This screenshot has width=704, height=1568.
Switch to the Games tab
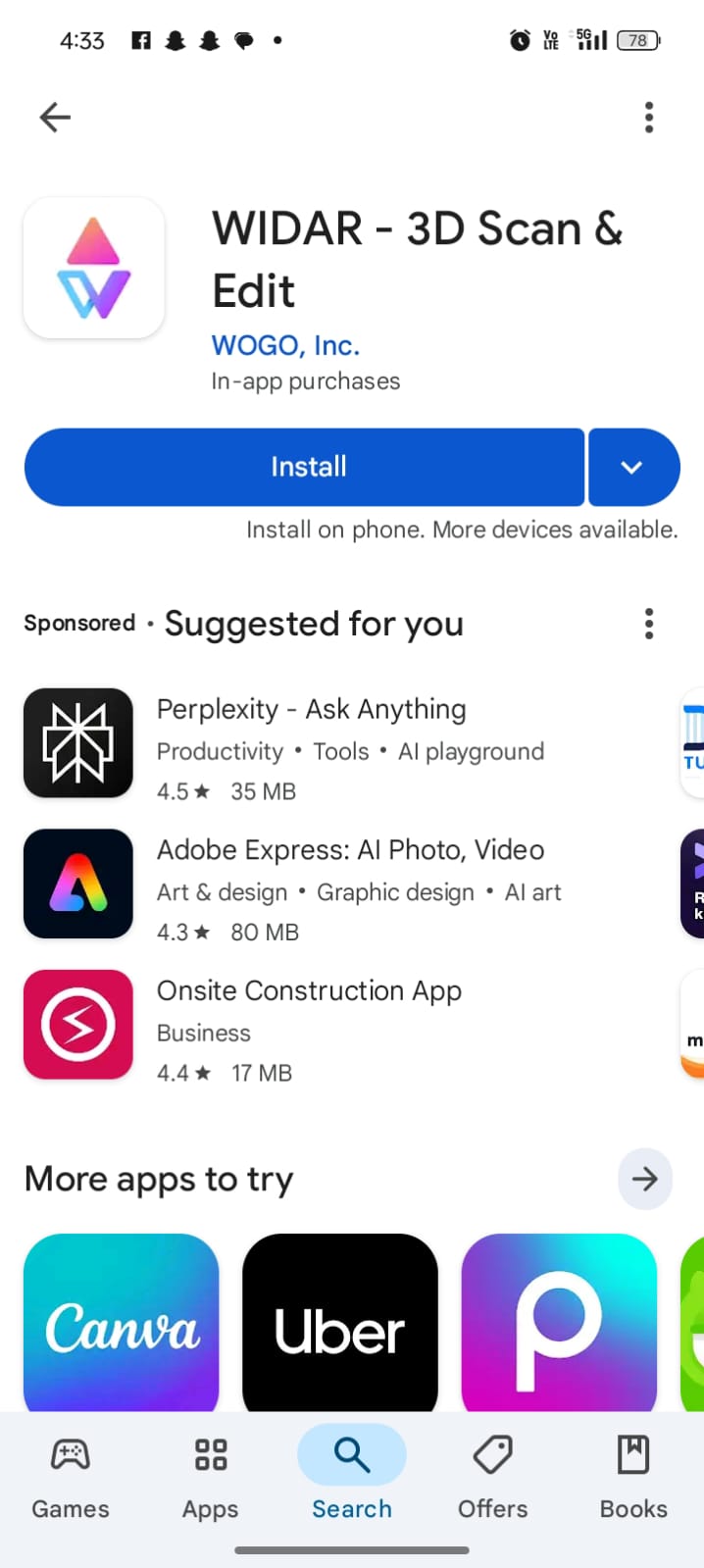(71, 1478)
